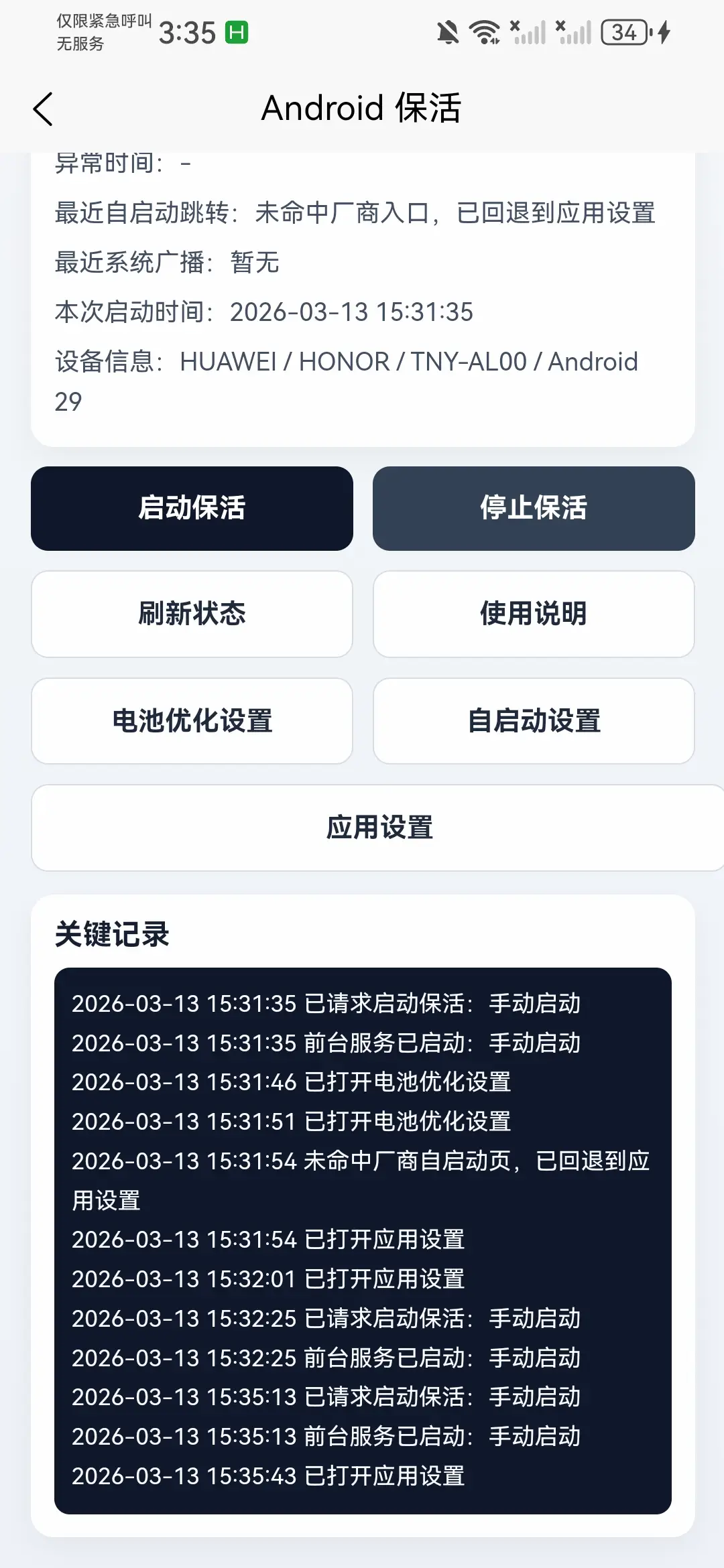The image size is (724, 1568).
Task: Refresh status via 刷新状态
Action: [192, 614]
